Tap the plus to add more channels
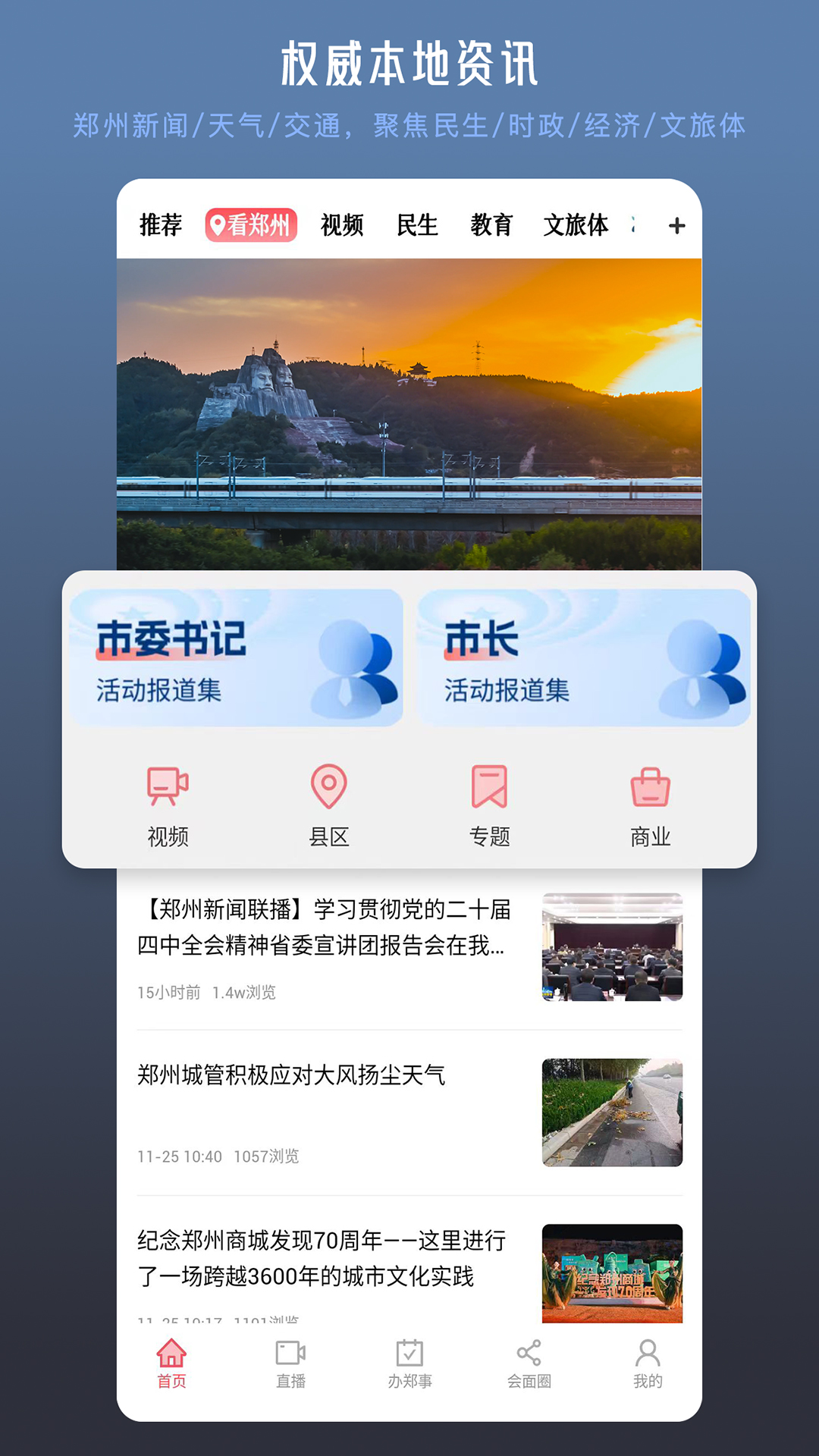The height and width of the screenshot is (1456, 819). (676, 224)
